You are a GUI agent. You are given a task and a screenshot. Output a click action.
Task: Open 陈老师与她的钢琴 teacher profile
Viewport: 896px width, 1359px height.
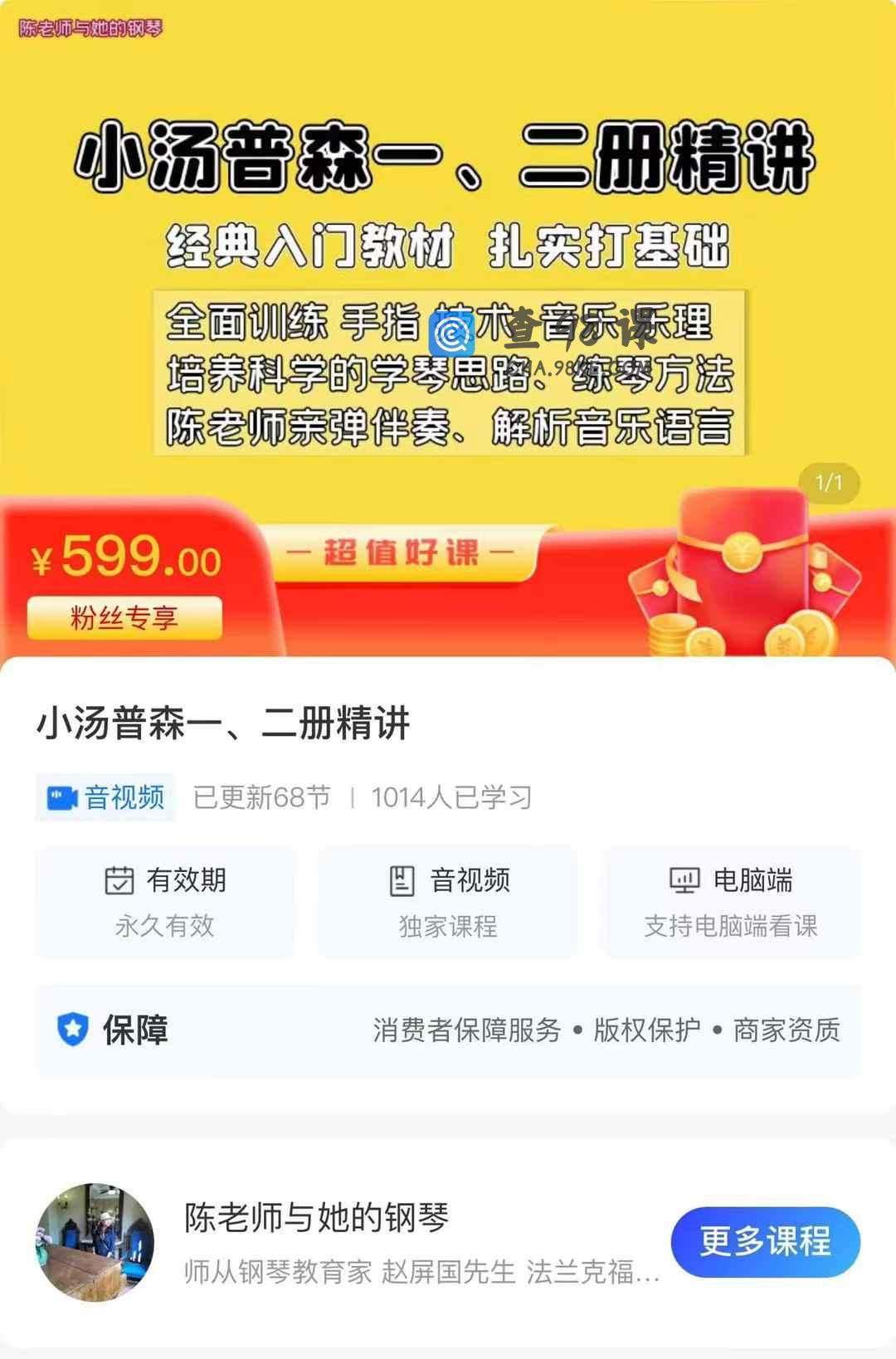click(x=317, y=1218)
